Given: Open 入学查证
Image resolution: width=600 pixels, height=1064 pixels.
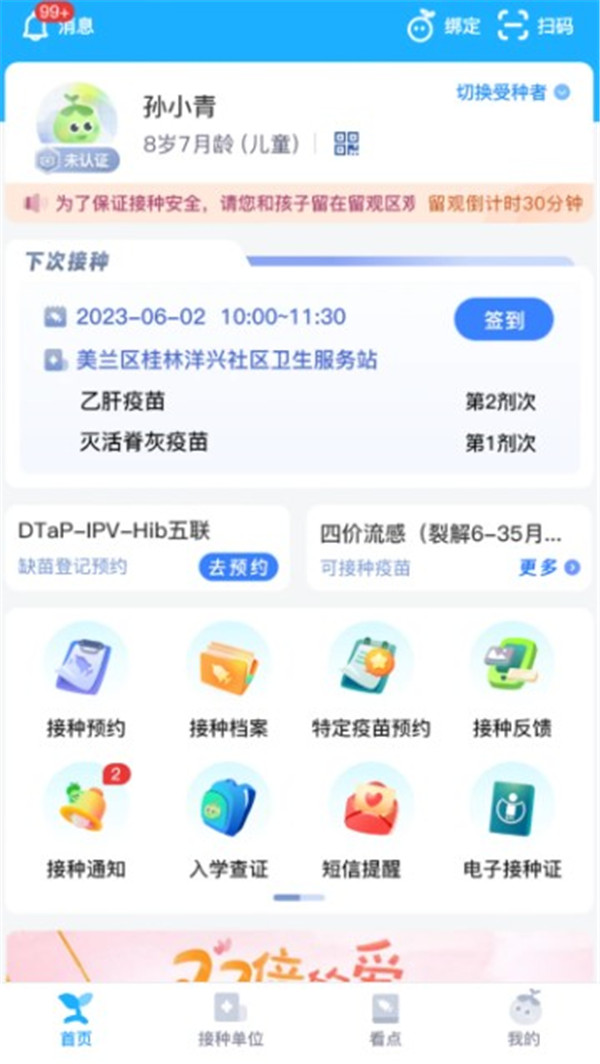Looking at the screenshot, I should (x=228, y=822).
